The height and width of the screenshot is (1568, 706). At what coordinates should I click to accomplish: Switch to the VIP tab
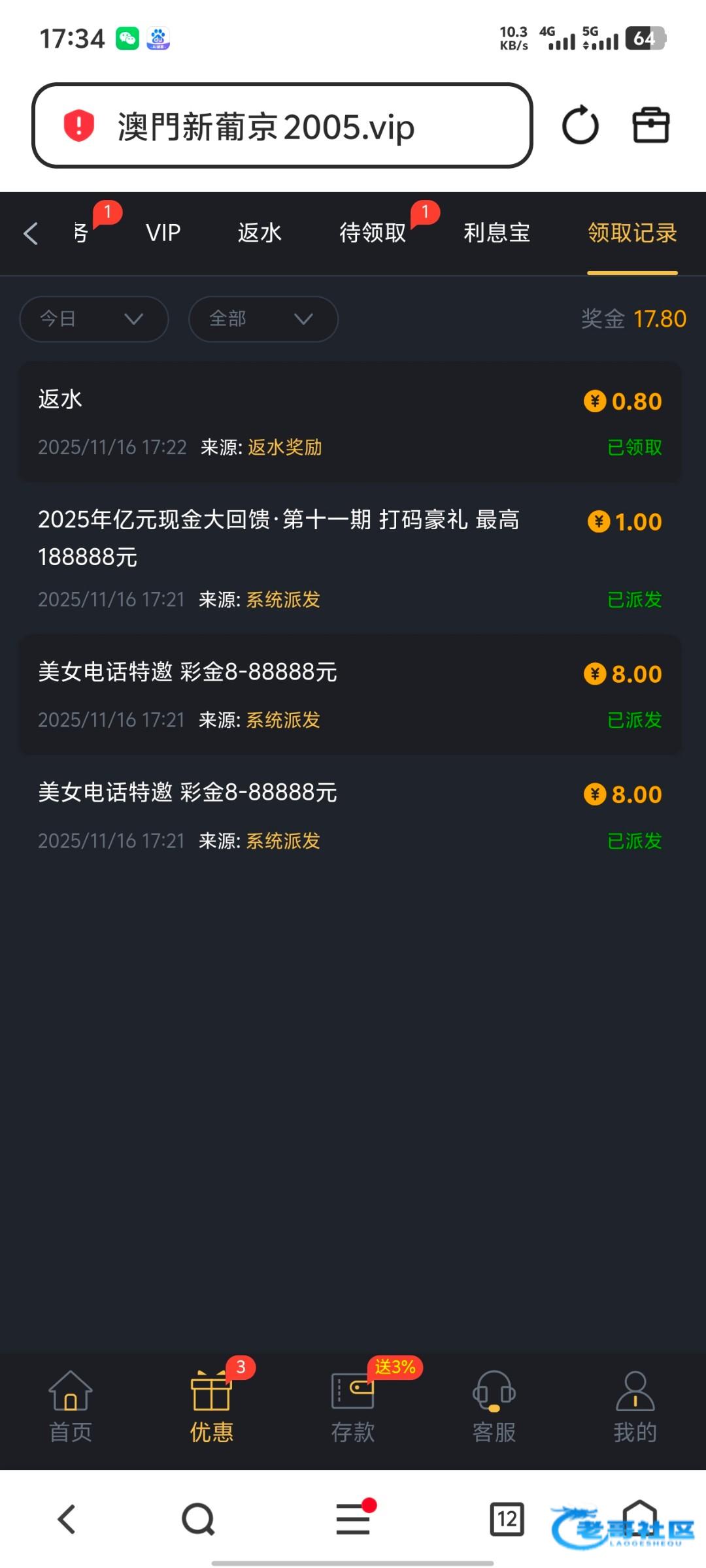point(163,233)
